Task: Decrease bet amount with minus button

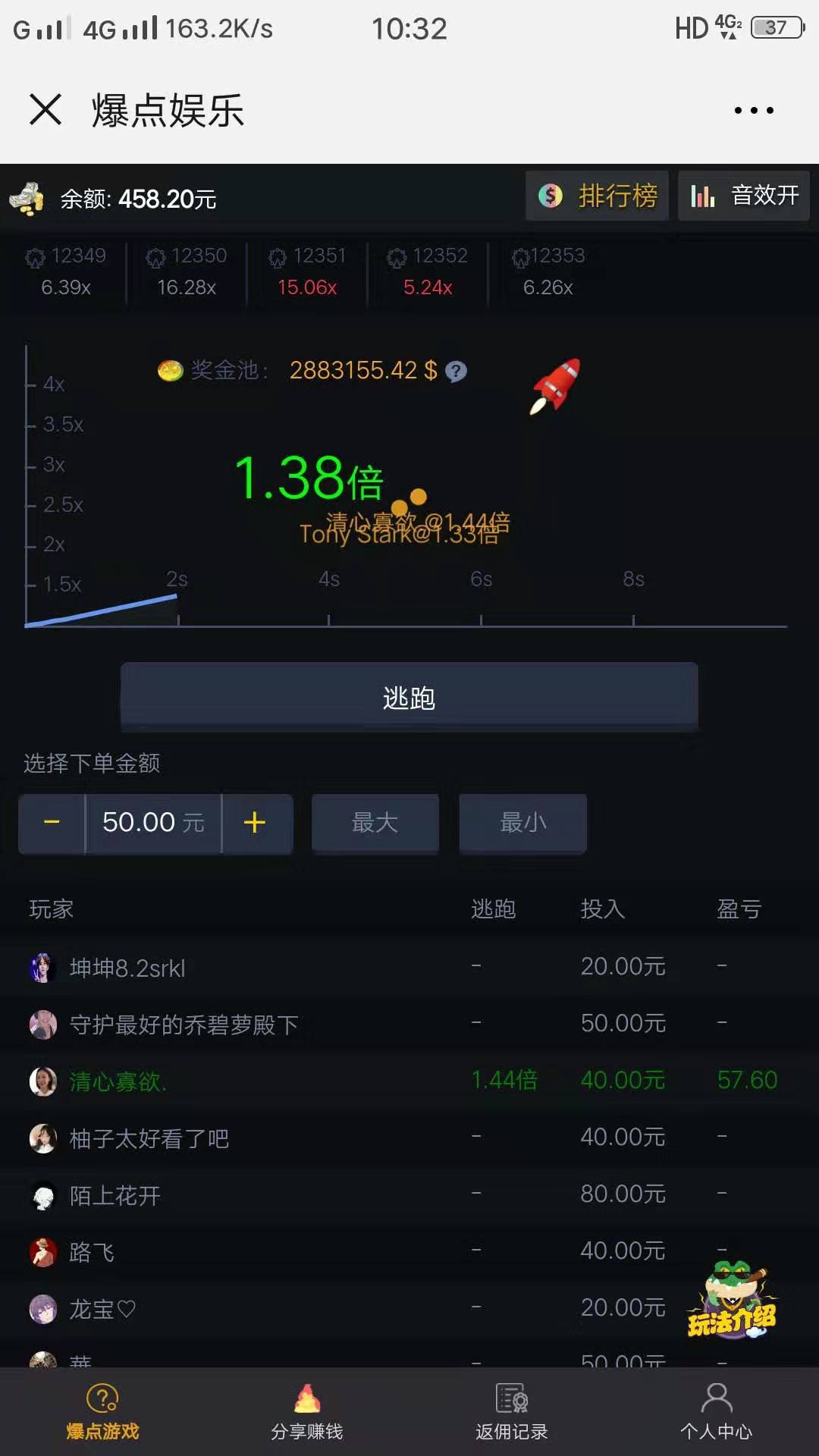Action: tap(52, 823)
